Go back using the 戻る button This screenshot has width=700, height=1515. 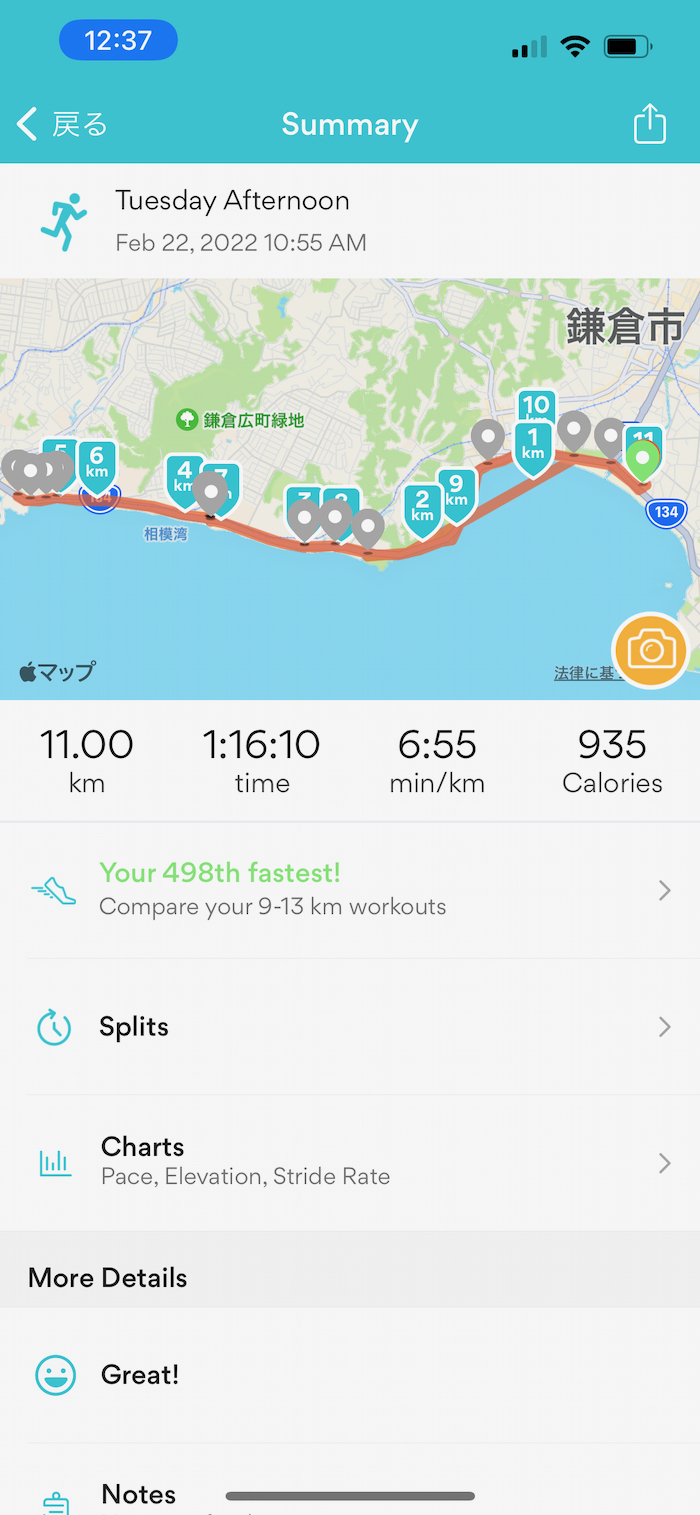(x=62, y=125)
